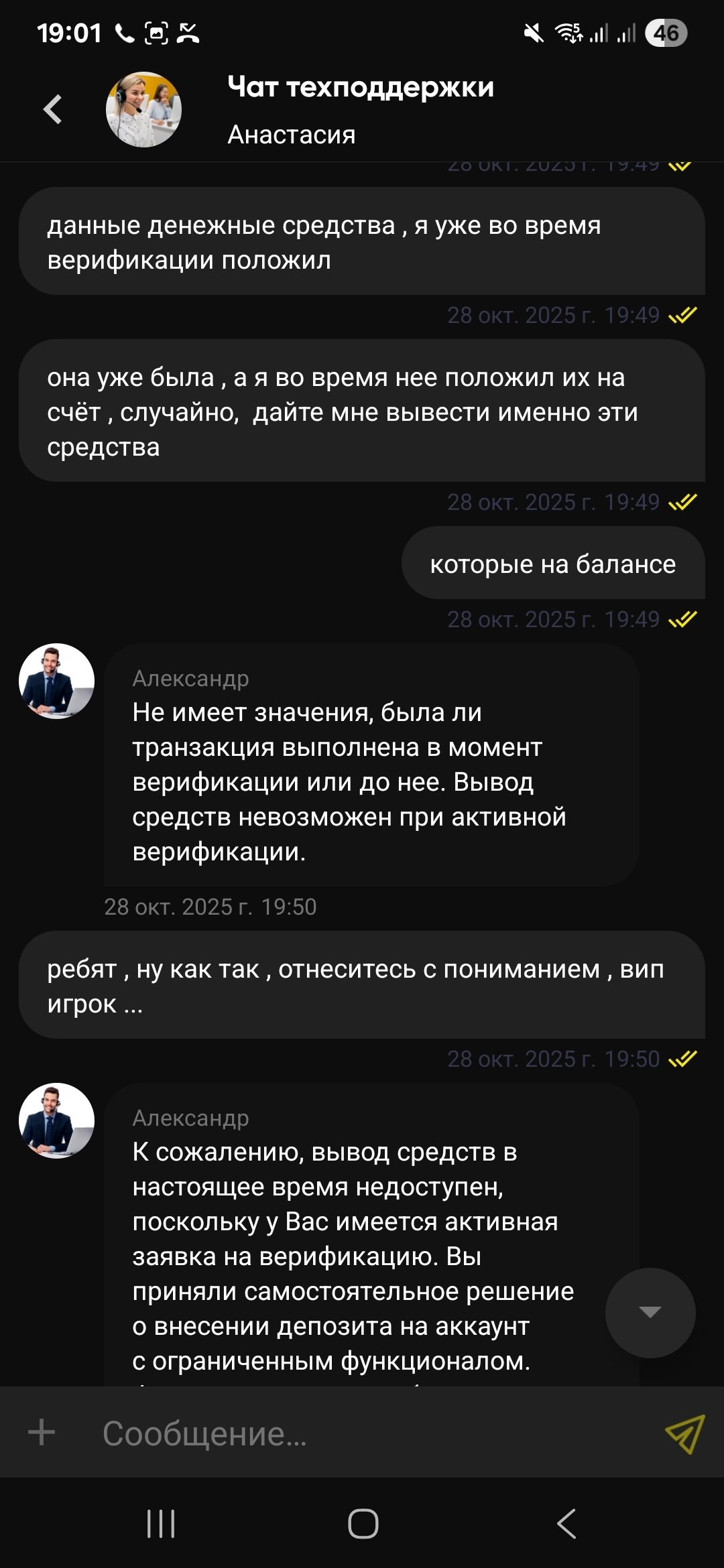Image resolution: width=724 pixels, height=1568 pixels.
Task: Send the message with the paper plane
Action: [x=684, y=1433]
